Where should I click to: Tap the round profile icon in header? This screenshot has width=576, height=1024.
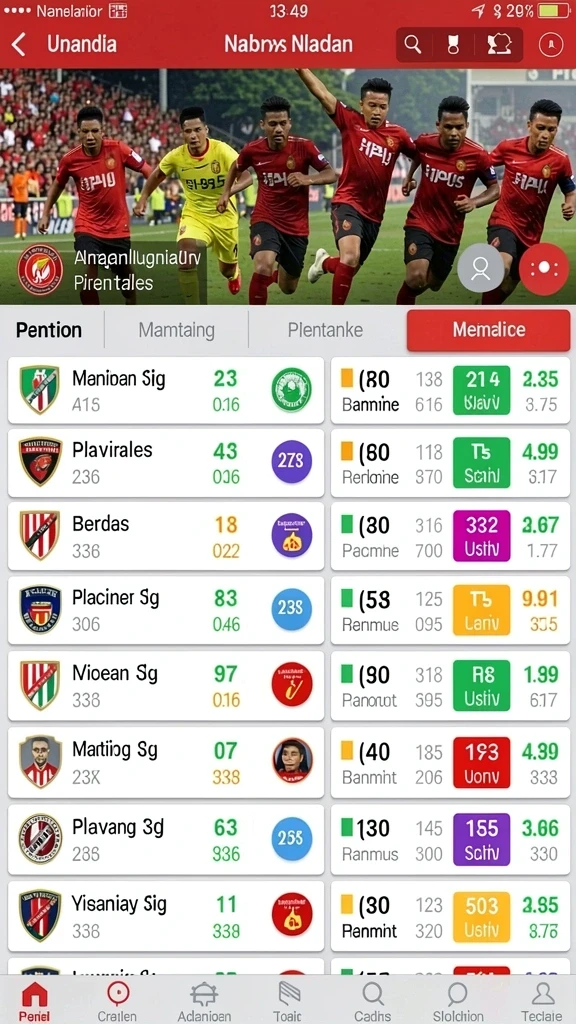tap(551, 44)
